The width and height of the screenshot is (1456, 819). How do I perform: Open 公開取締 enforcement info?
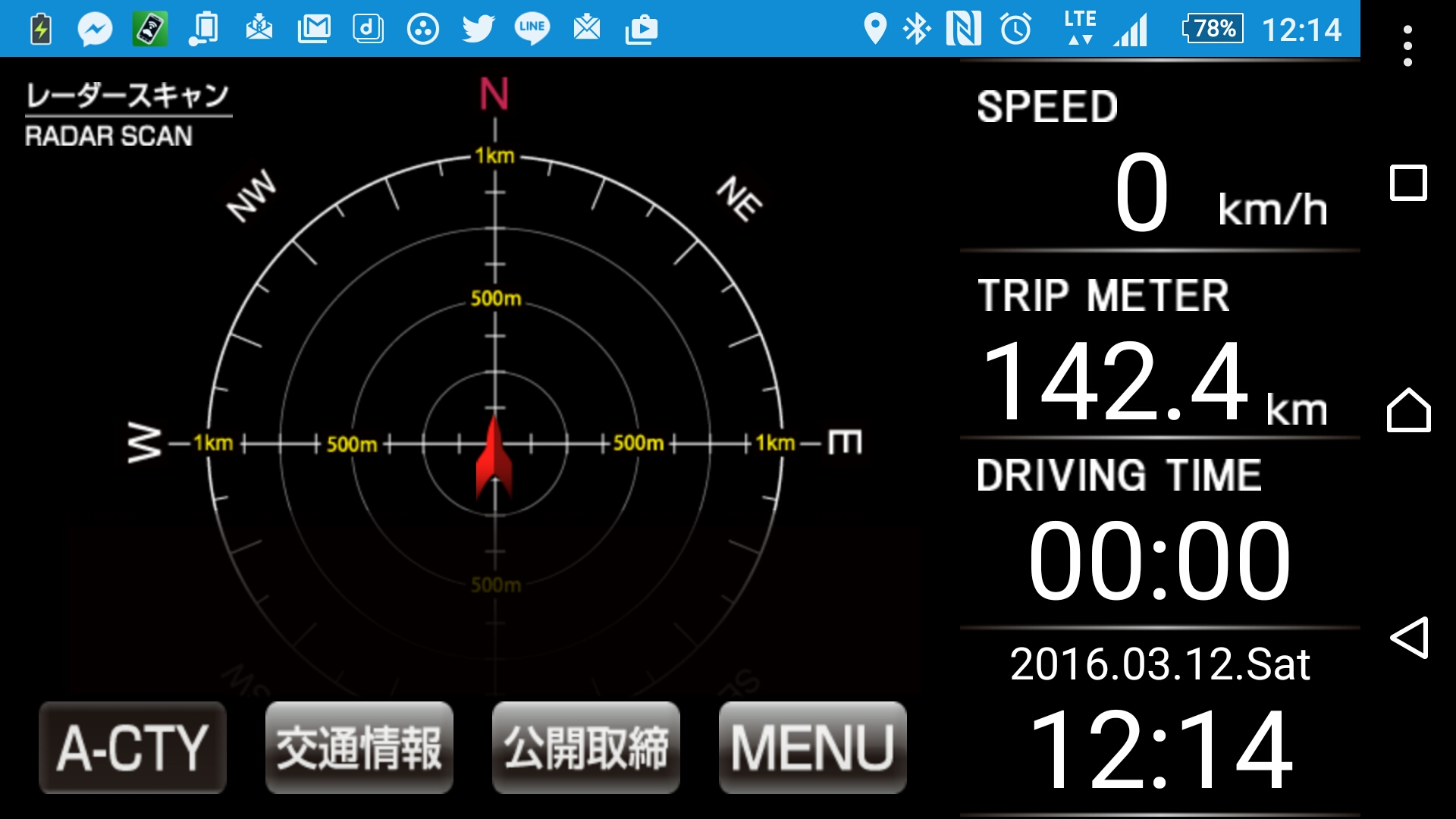[586, 748]
